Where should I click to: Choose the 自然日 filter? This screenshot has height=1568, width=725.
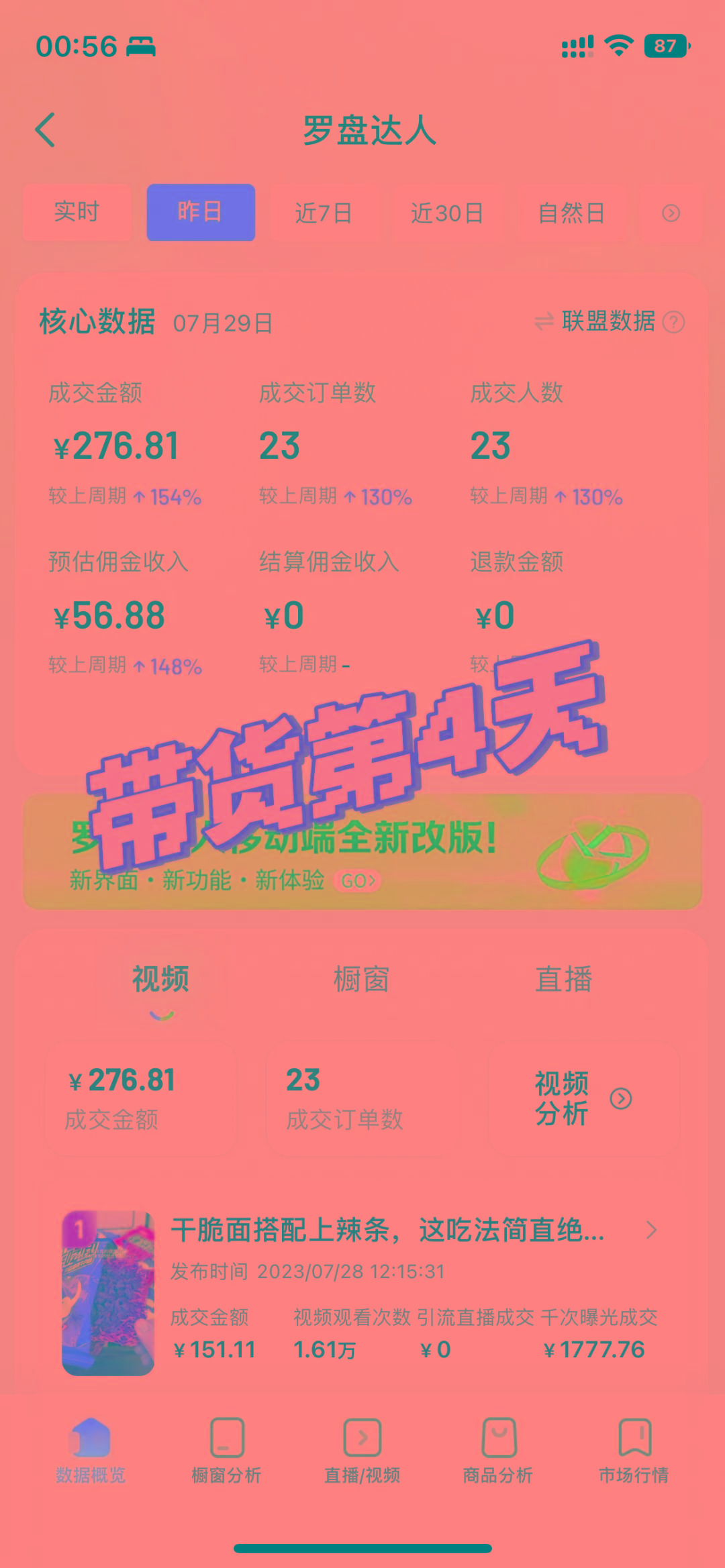point(571,213)
